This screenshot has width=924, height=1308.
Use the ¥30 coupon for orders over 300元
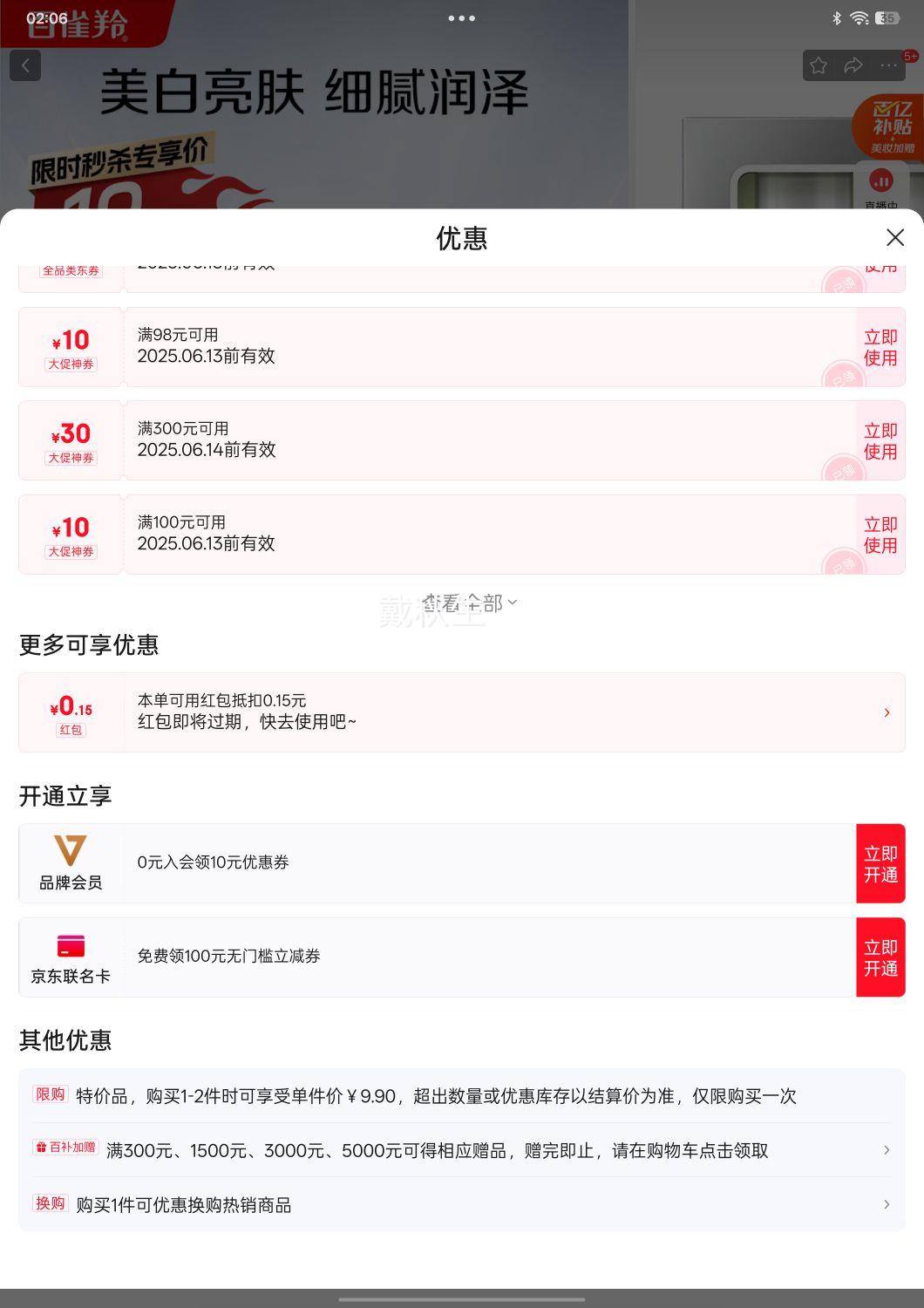tap(880, 441)
